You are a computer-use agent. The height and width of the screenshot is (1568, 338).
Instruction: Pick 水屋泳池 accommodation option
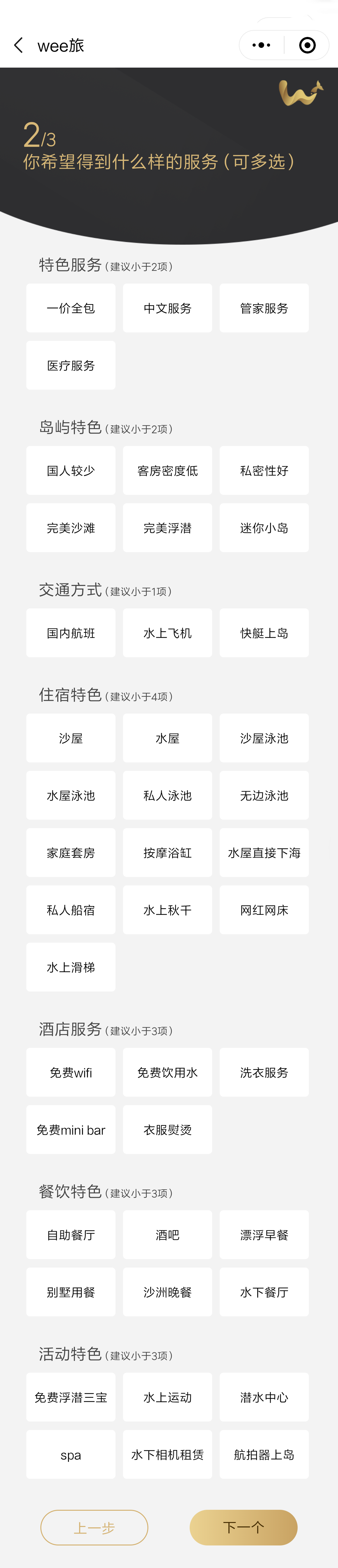pyautogui.click(x=71, y=796)
